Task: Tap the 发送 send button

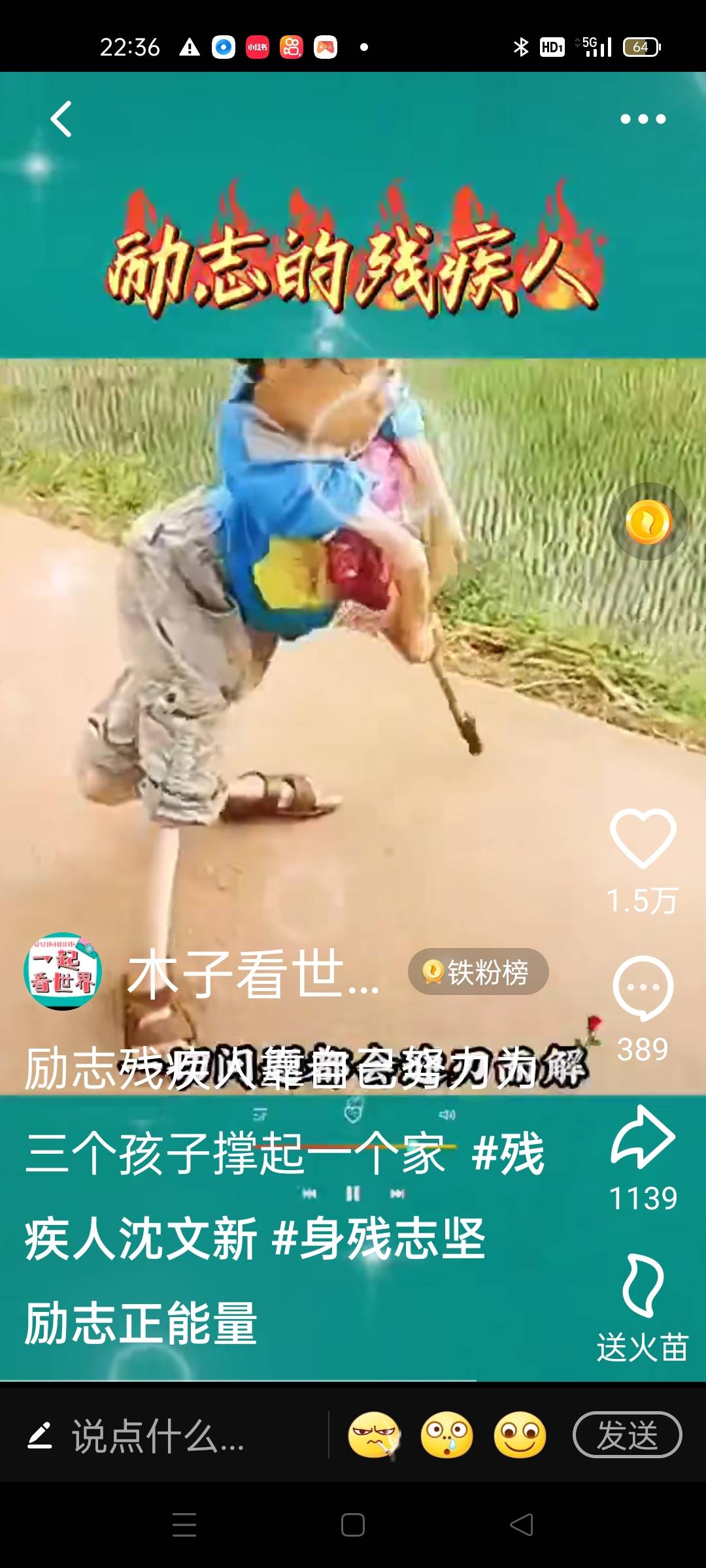Action: [627, 1435]
